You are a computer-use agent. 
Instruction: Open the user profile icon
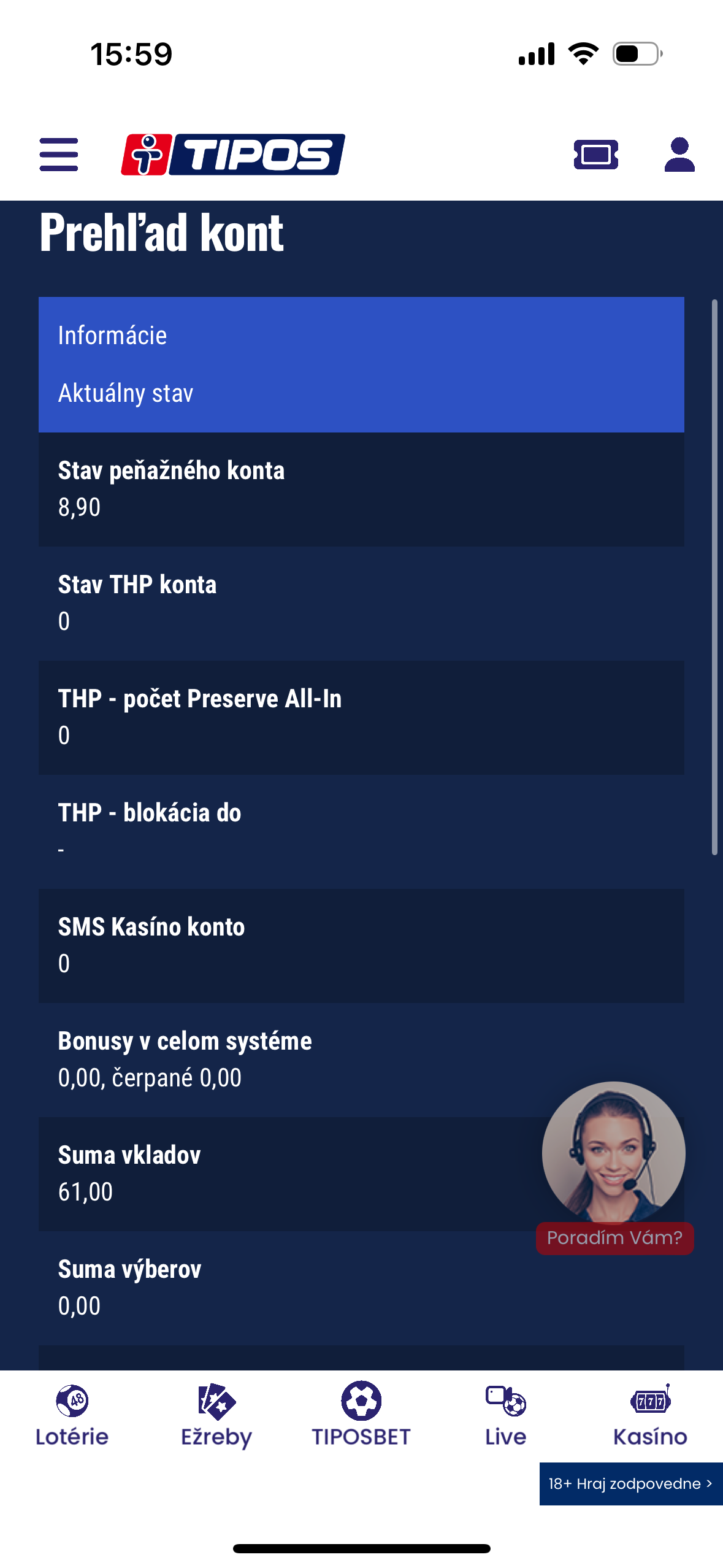(679, 154)
